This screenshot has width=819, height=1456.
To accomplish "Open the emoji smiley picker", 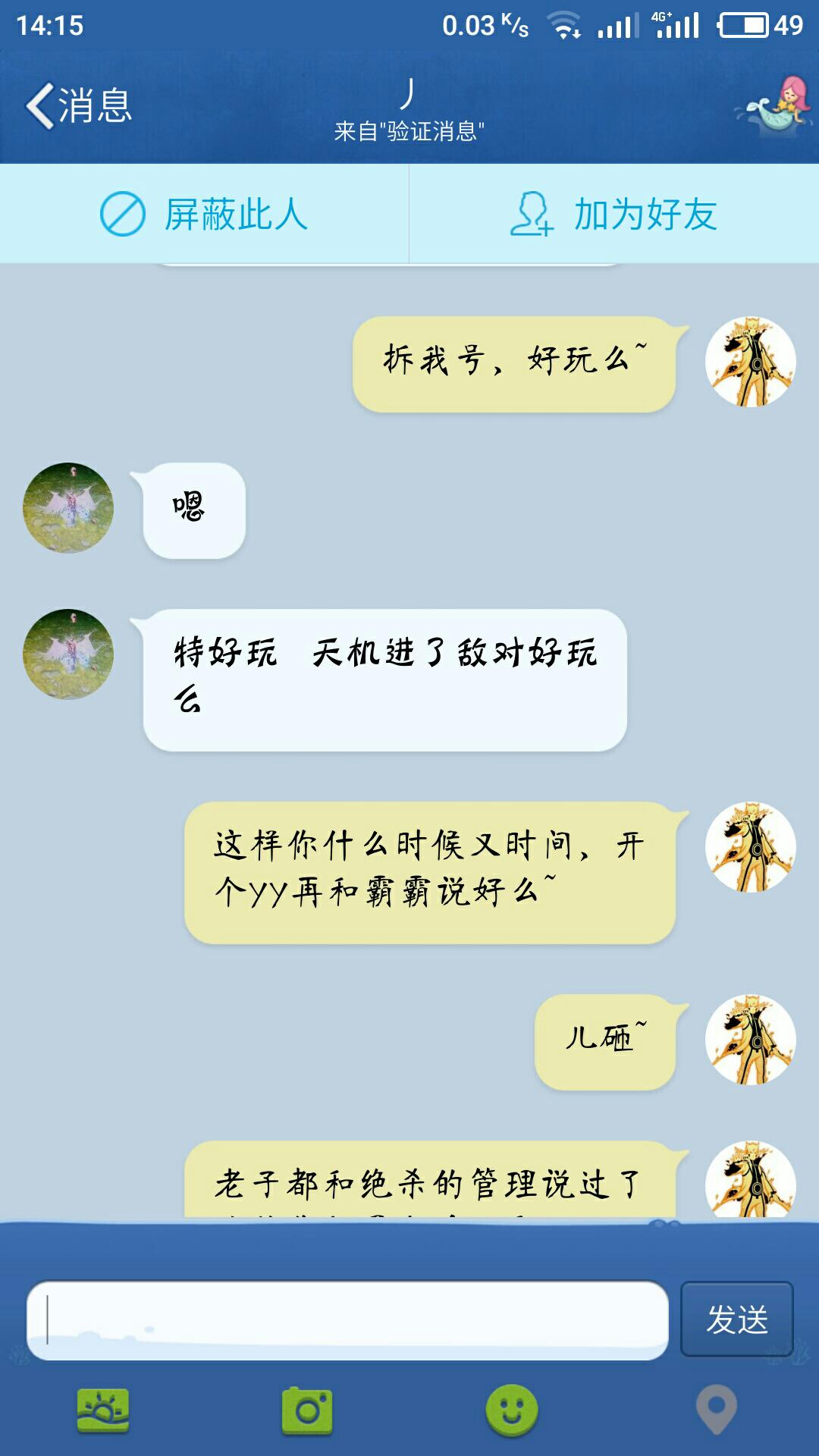I will coord(512,1411).
